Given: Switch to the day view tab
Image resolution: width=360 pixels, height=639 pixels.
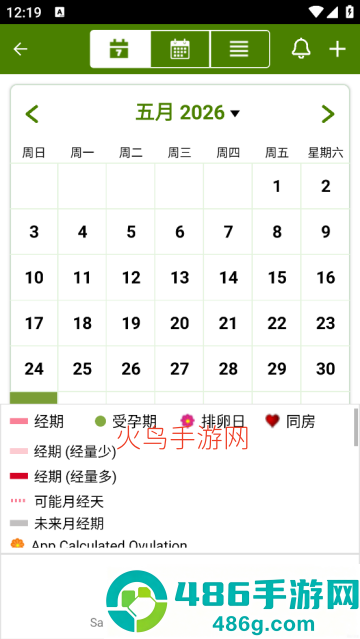Looking at the screenshot, I should coord(120,49).
